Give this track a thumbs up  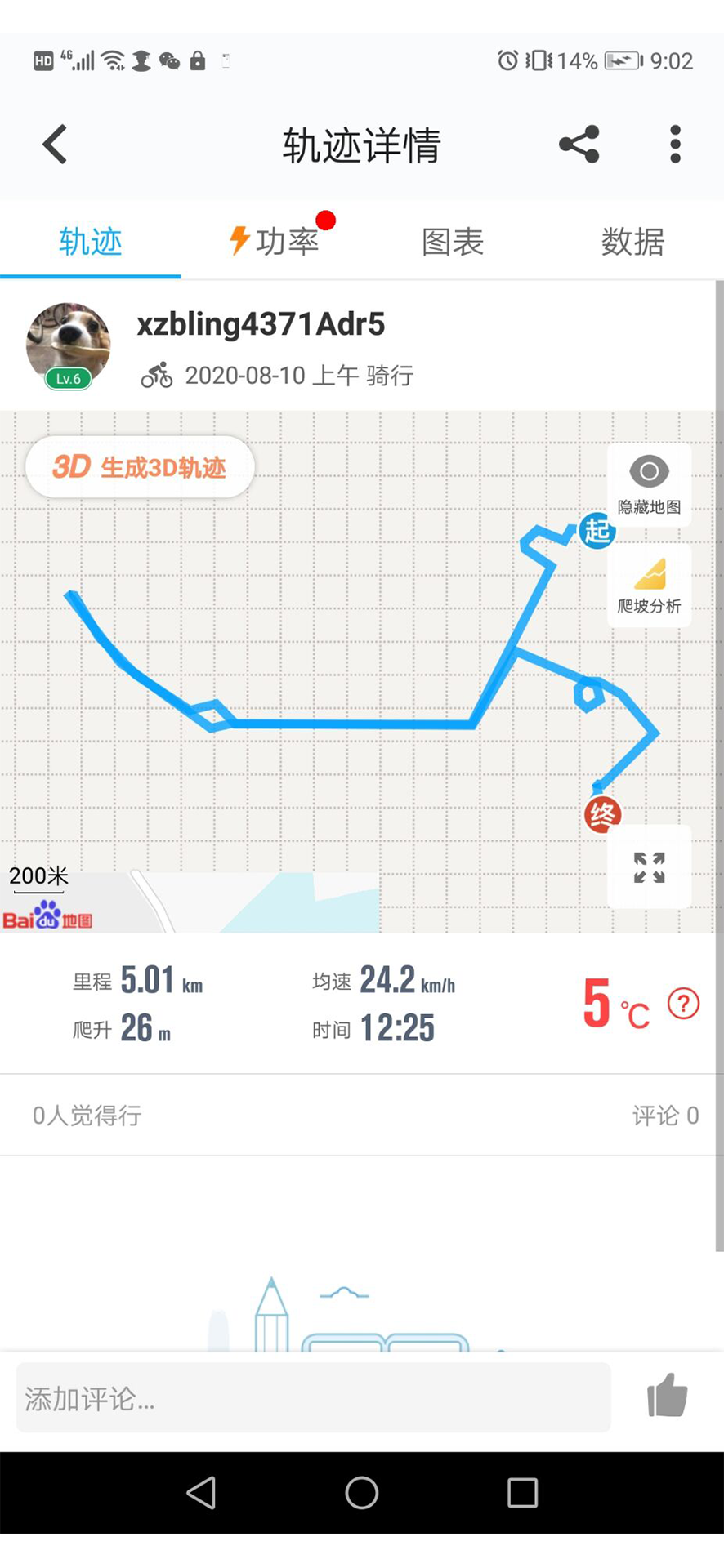pyautogui.click(x=668, y=1396)
